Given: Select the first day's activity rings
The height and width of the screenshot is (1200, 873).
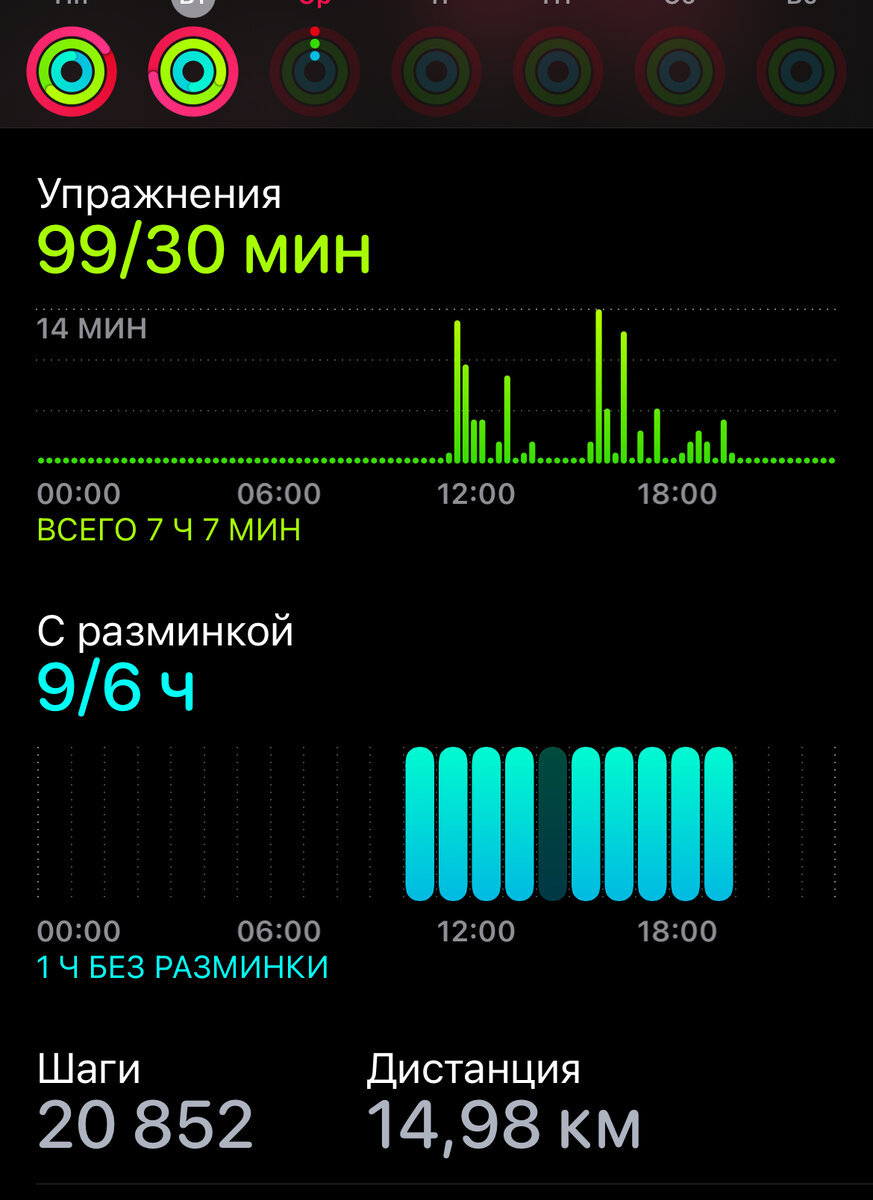Looking at the screenshot, I should point(71,72).
